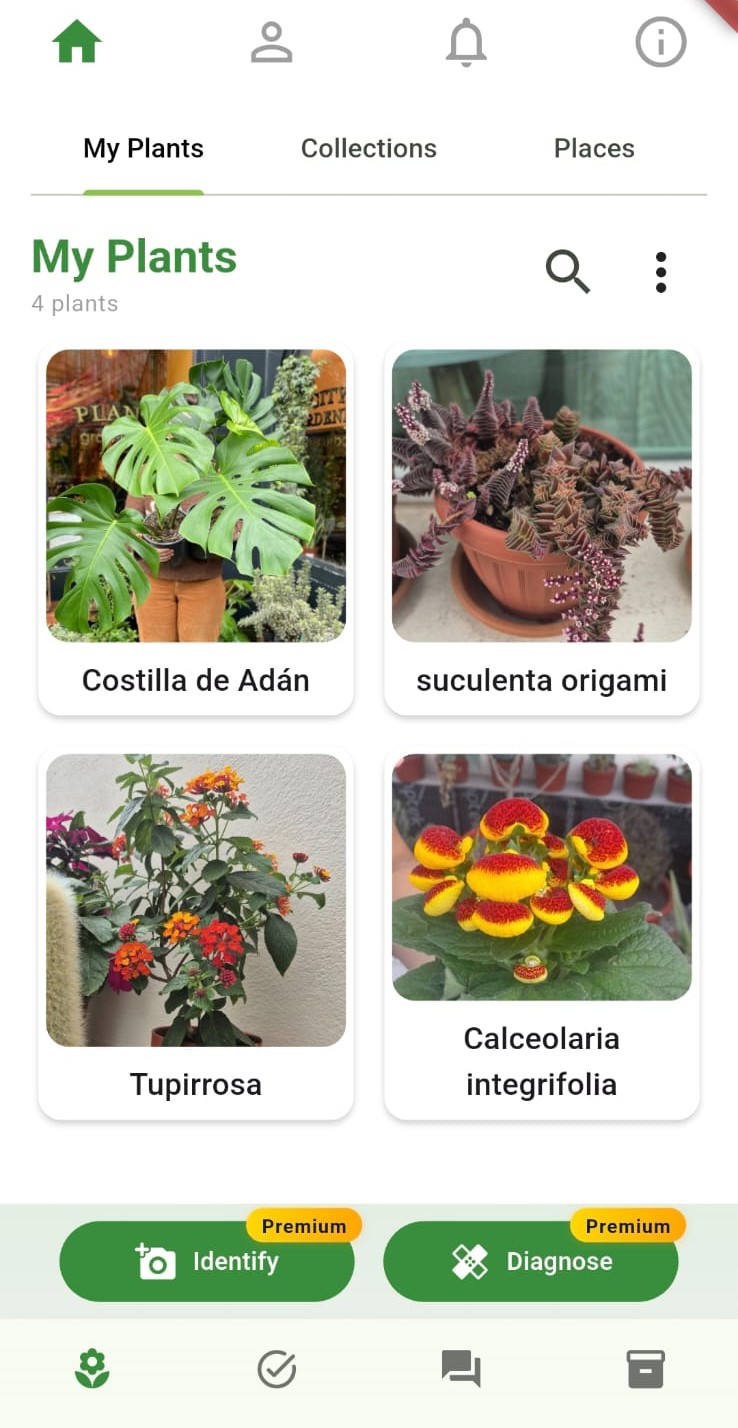738x1428 pixels.
Task: Open your user profile icon
Action: tap(271, 41)
